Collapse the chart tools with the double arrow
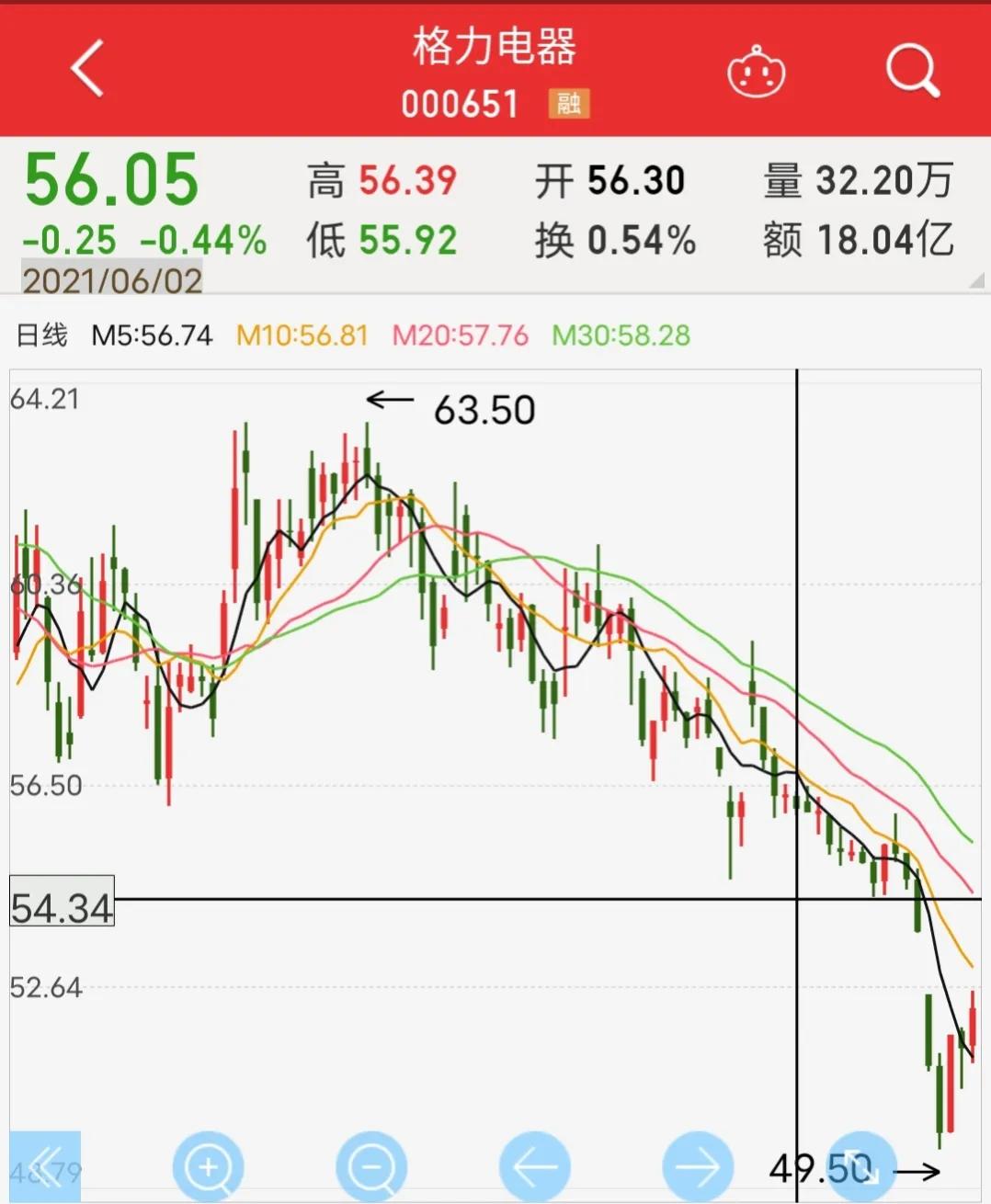The height and width of the screenshot is (1204, 991). pyautogui.click(x=45, y=1167)
